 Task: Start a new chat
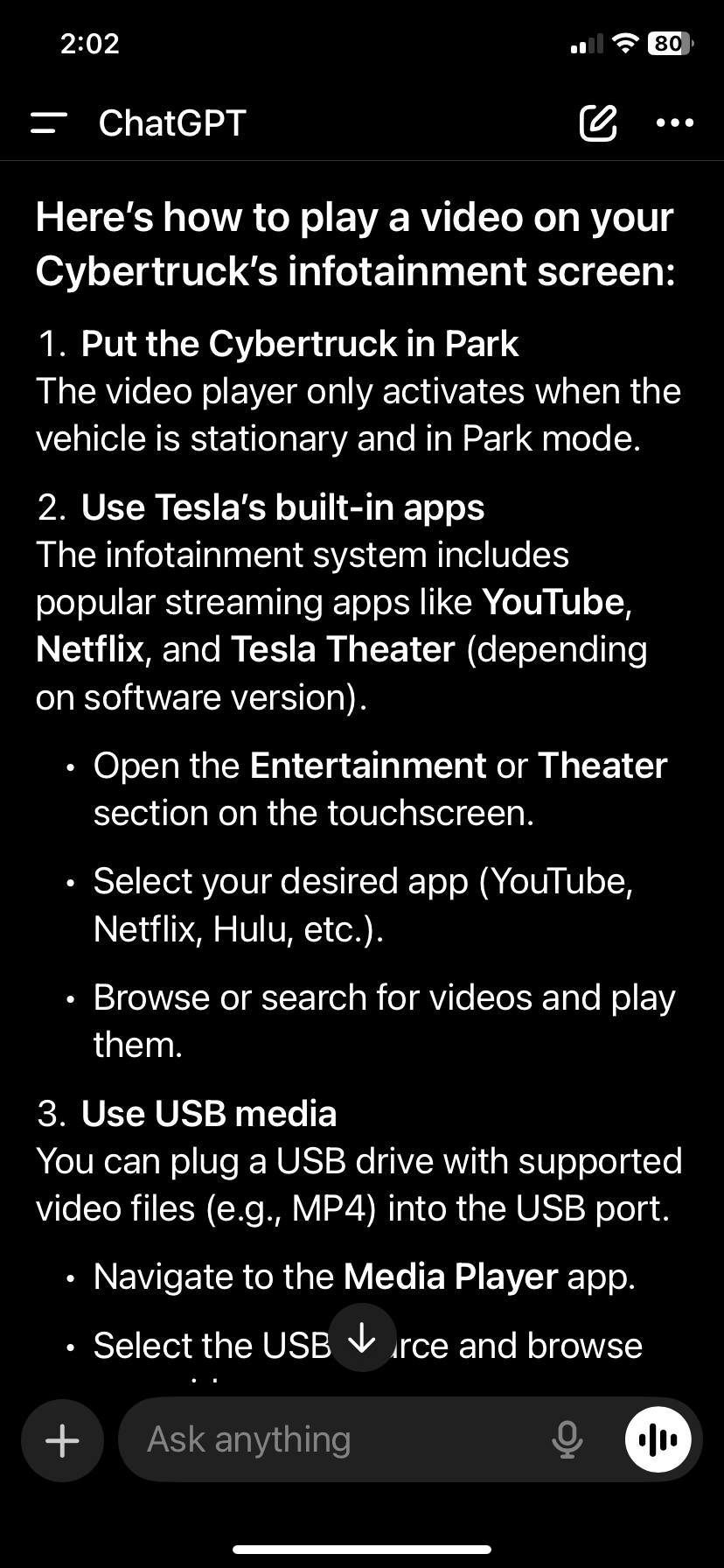pyautogui.click(x=598, y=122)
